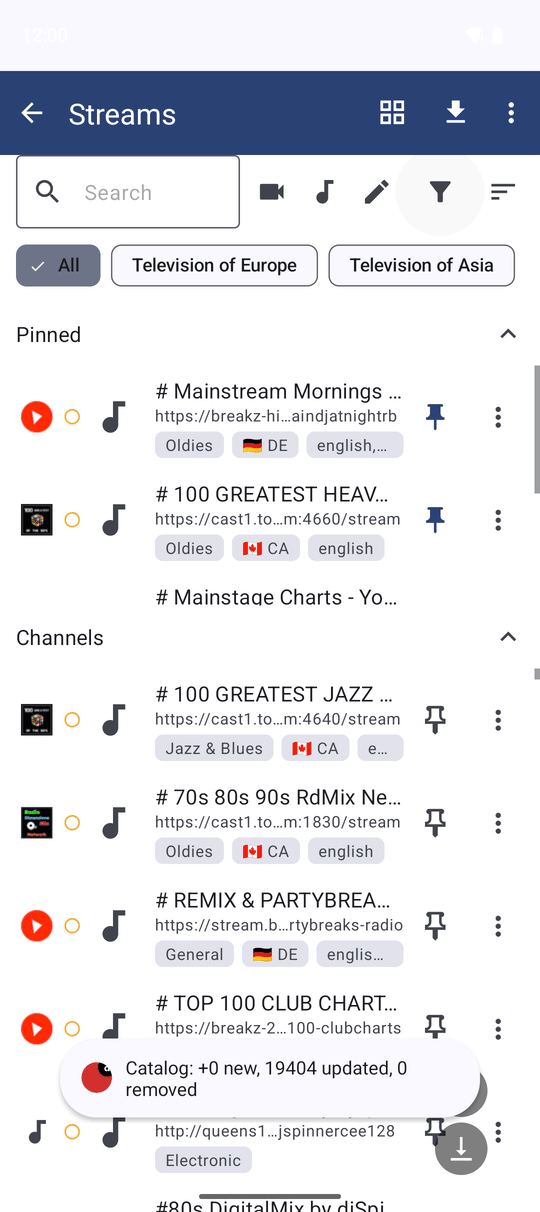This screenshot has width=540, height=1212.
Task: Tap the floating download button
Action: click(461, 1149)
